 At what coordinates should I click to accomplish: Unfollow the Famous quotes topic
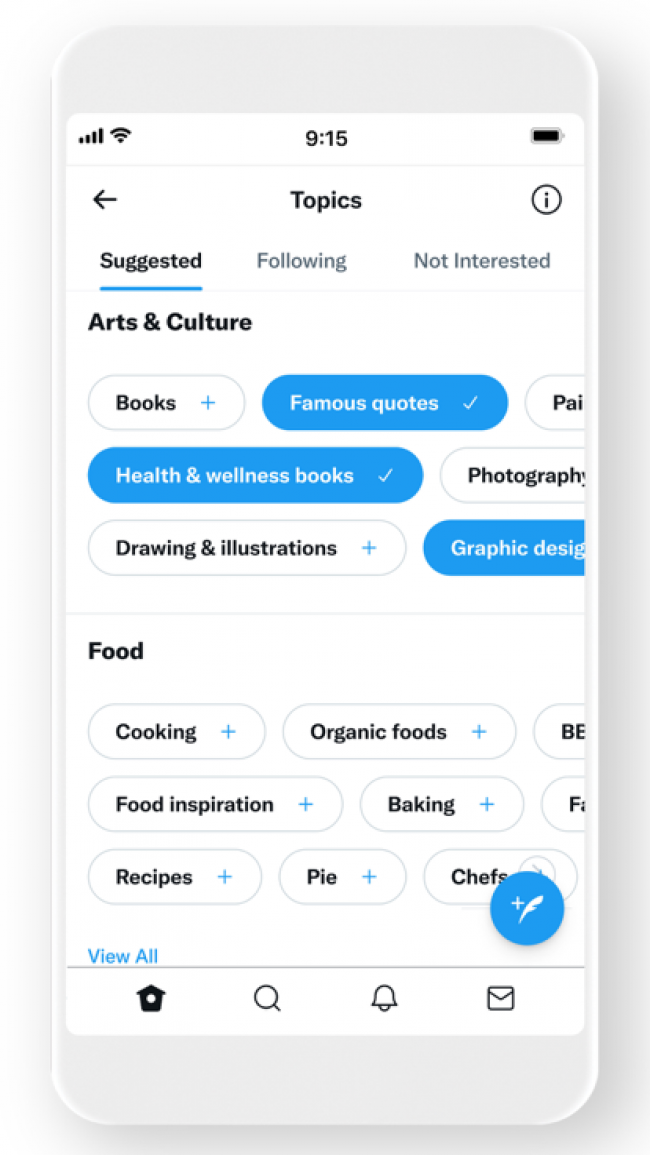click(385, 403)
